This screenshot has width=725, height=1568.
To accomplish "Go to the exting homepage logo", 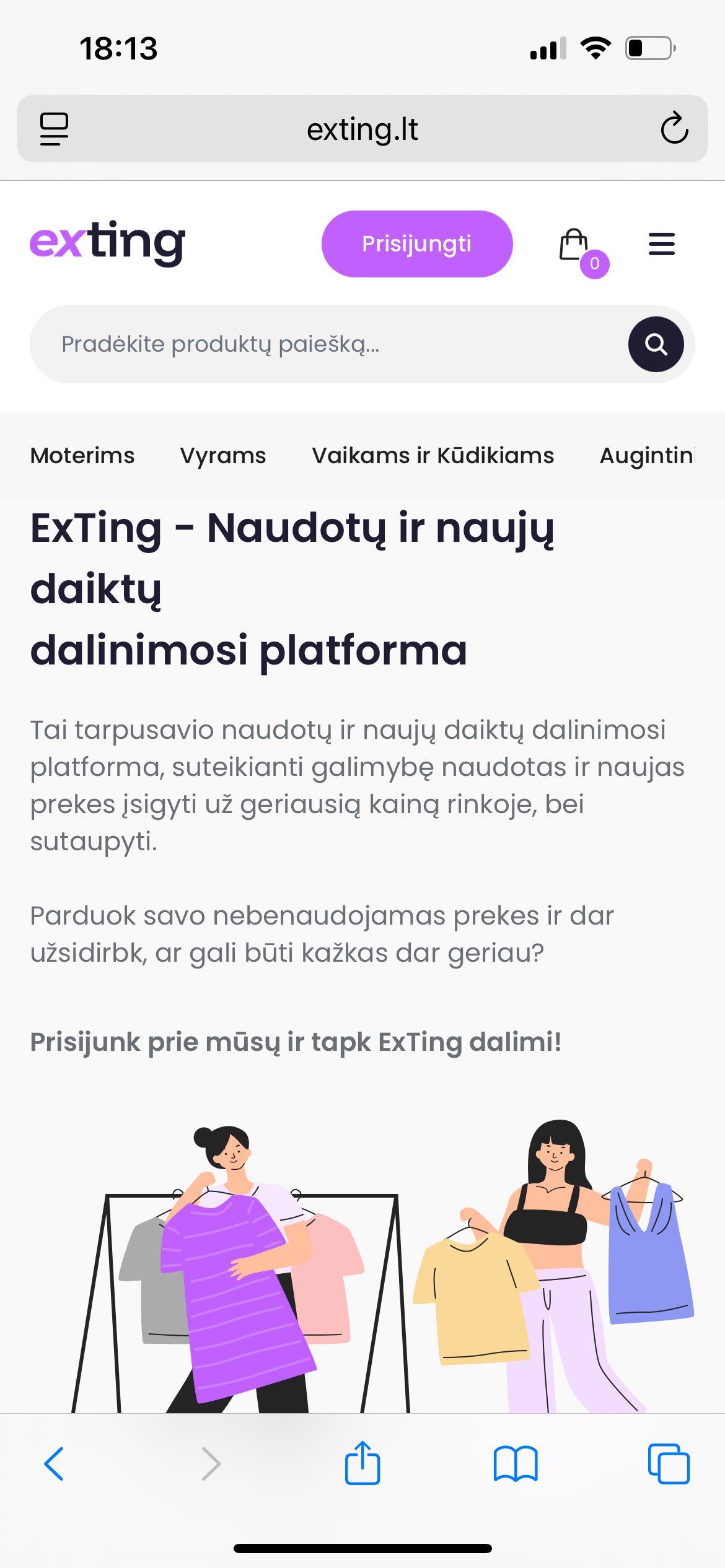I will [108, 243].
